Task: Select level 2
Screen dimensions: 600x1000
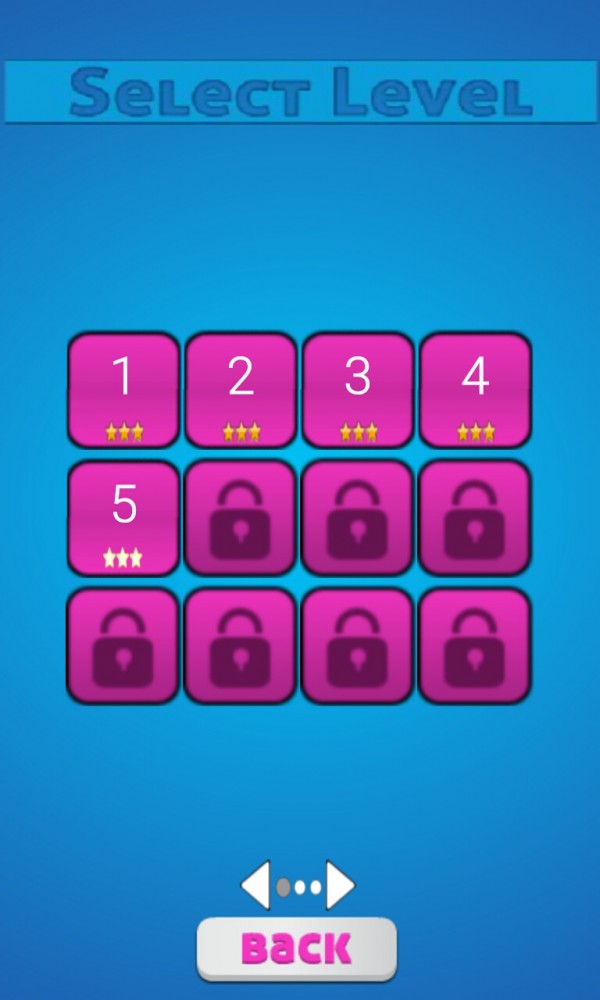Action: coord(240,390)
